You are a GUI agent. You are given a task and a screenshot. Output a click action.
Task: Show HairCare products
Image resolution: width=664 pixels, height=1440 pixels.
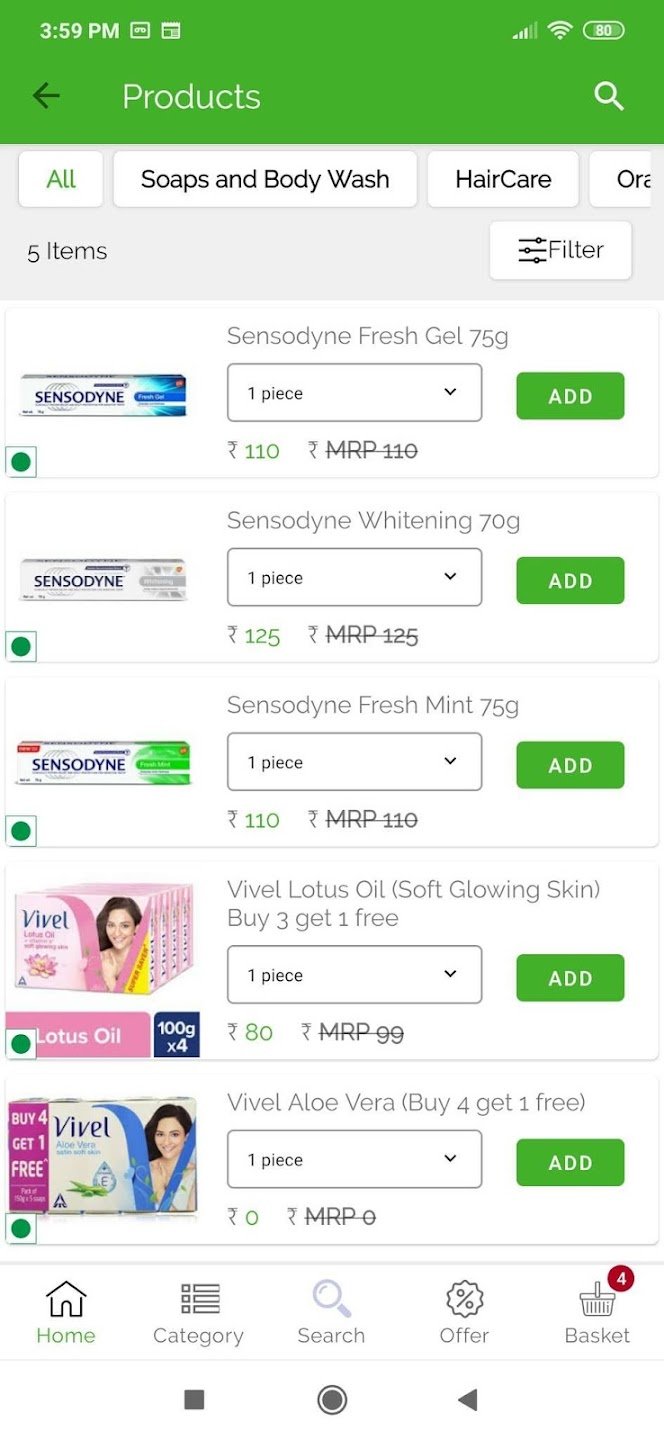[503, 179]
